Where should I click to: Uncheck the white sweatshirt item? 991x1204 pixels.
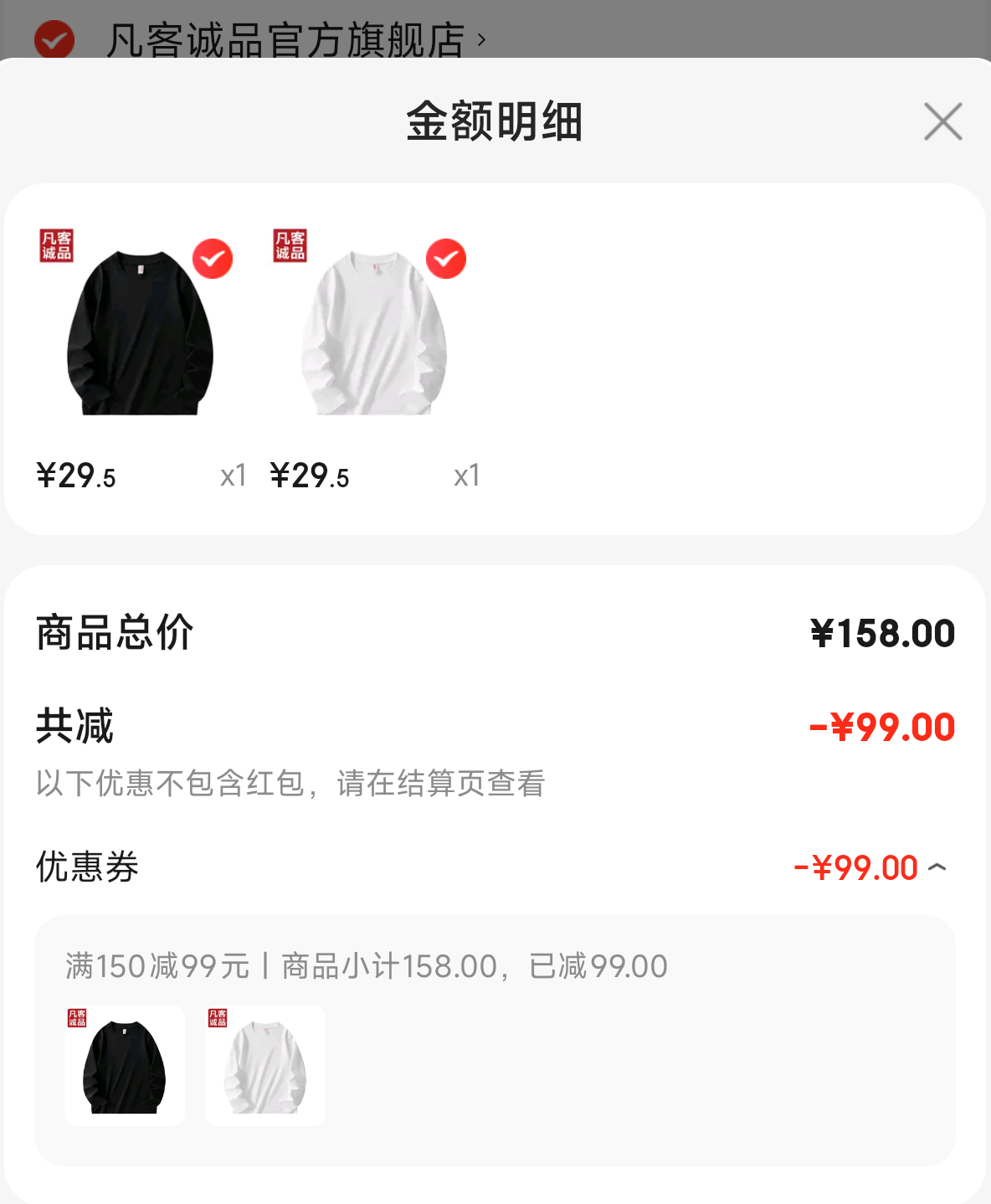(446, 259)
